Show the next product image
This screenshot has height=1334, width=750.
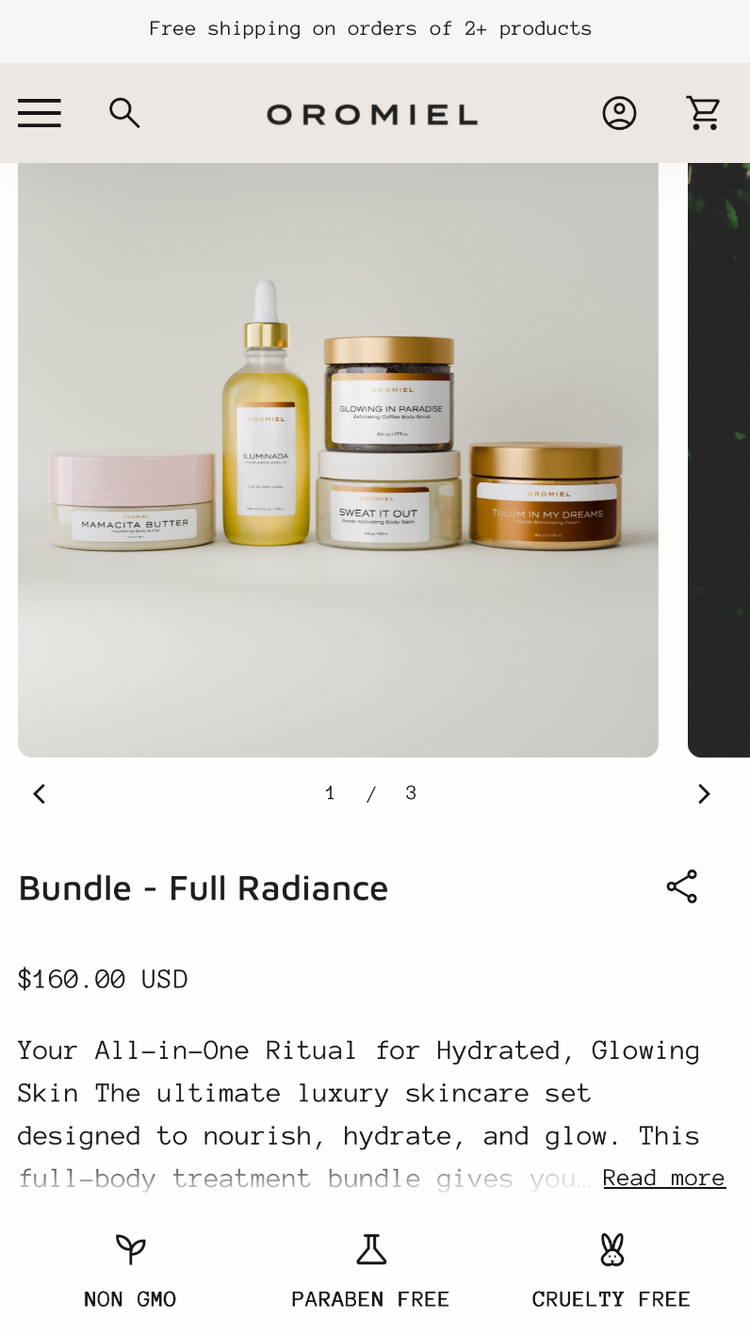(x=704, y=794)
